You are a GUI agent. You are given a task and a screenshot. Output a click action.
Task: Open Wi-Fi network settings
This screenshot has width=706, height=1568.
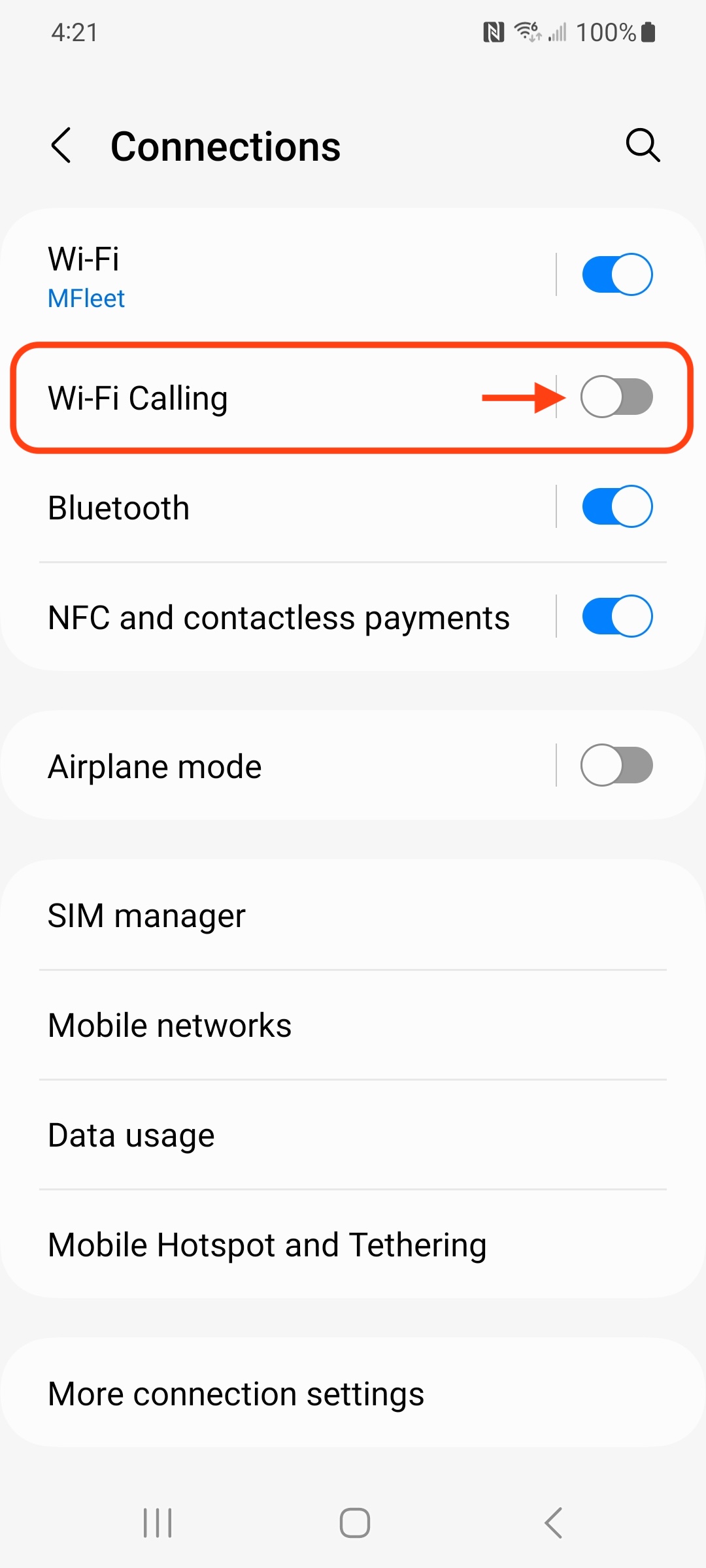click(261, 276)
